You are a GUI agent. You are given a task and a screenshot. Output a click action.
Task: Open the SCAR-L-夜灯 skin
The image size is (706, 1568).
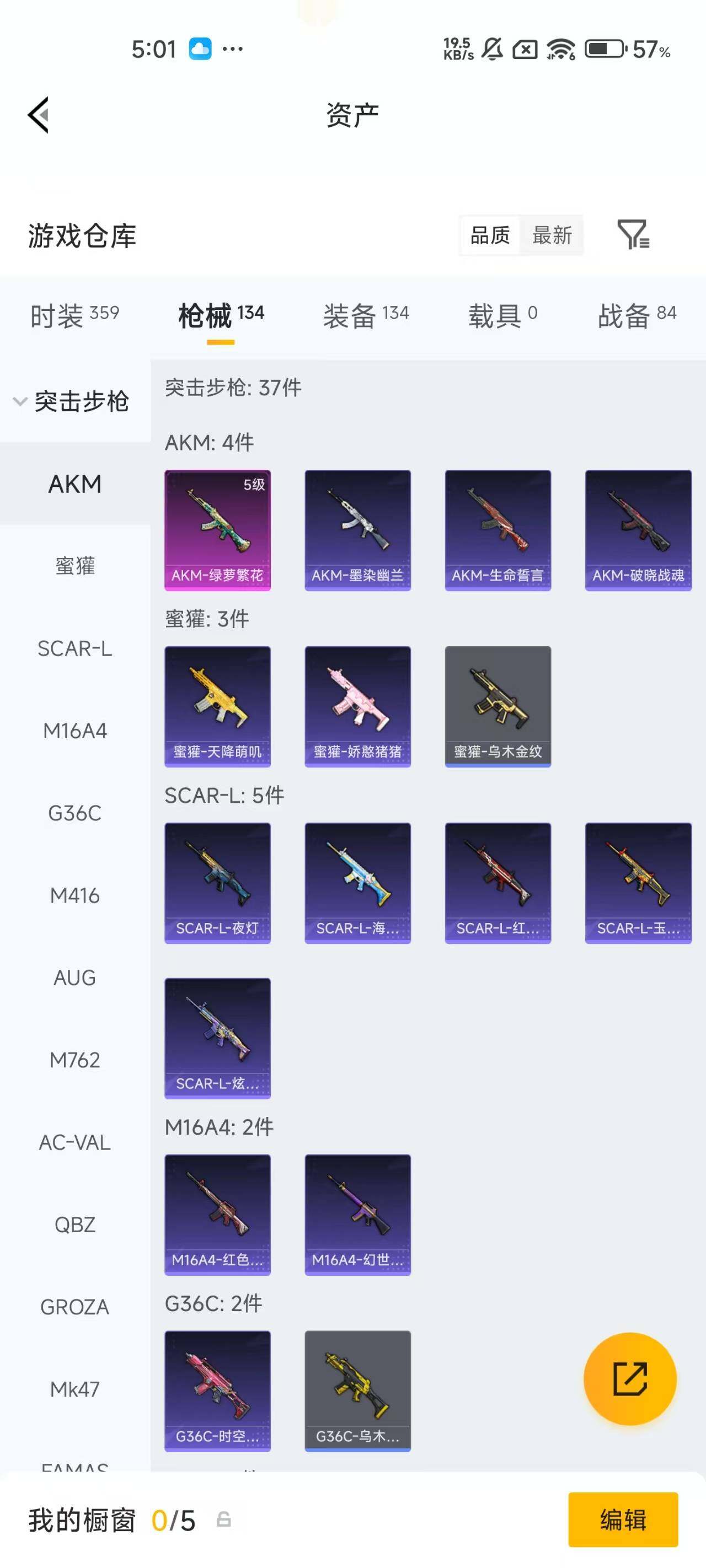coord(217,883)
